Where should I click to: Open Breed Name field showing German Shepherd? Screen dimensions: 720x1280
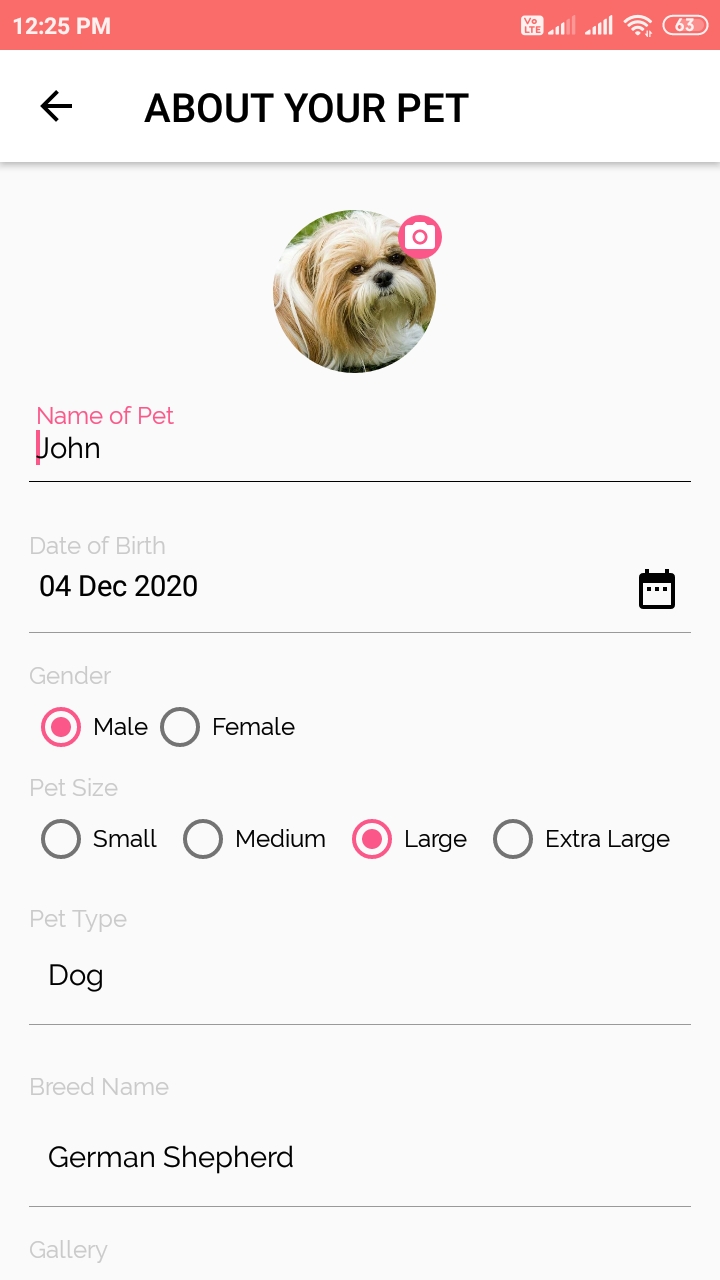(x=360, y=1158)
